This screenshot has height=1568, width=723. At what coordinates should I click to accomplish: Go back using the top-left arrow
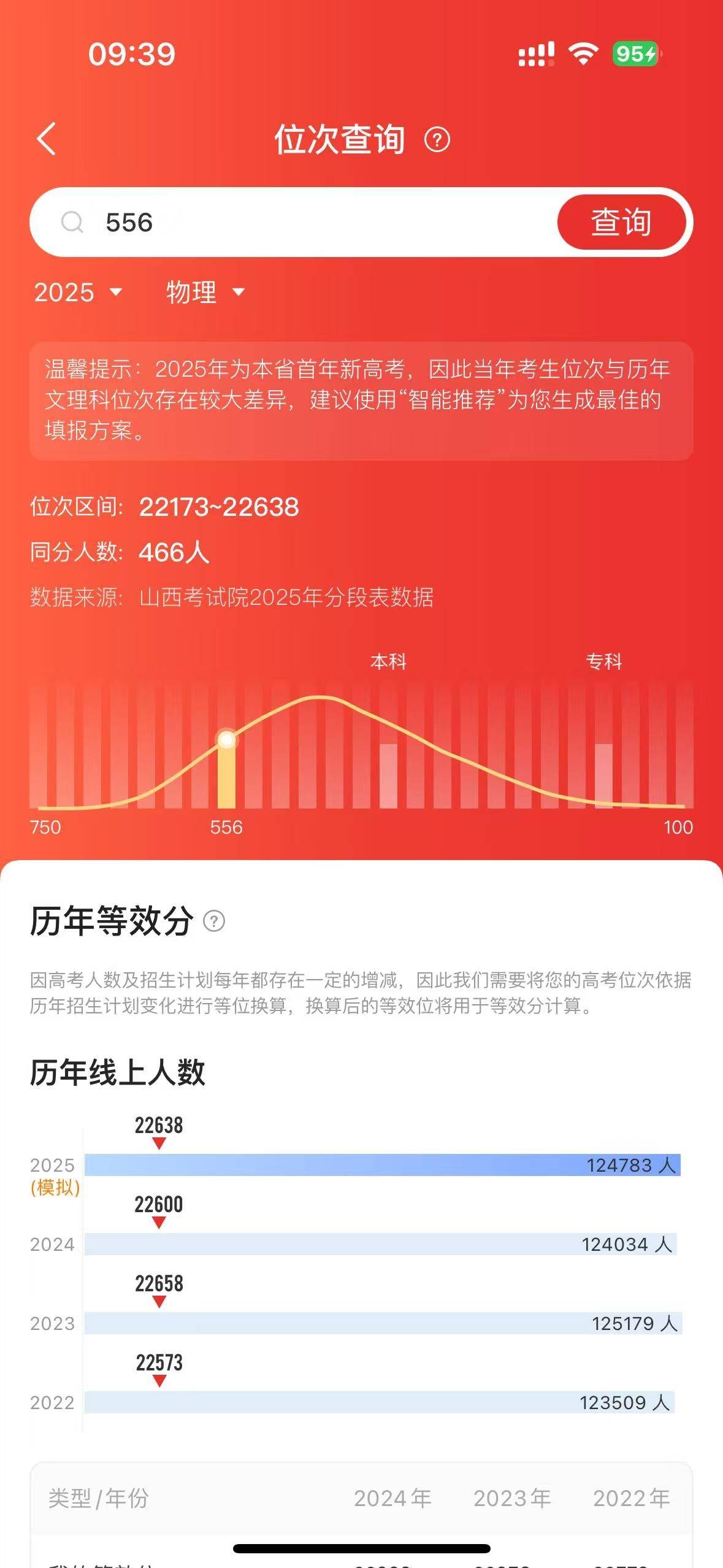pyautogui.click(x=47, y=139)
